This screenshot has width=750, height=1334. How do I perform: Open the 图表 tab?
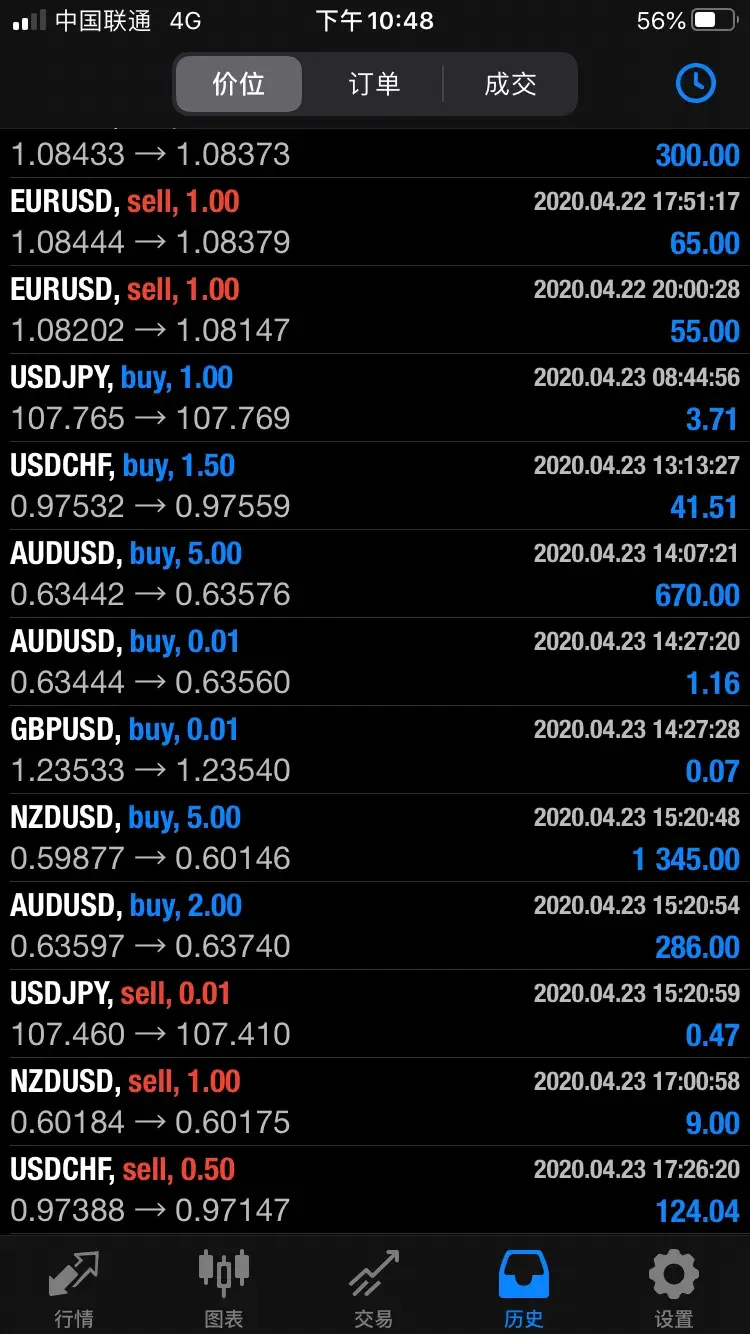click(224, 1288)
